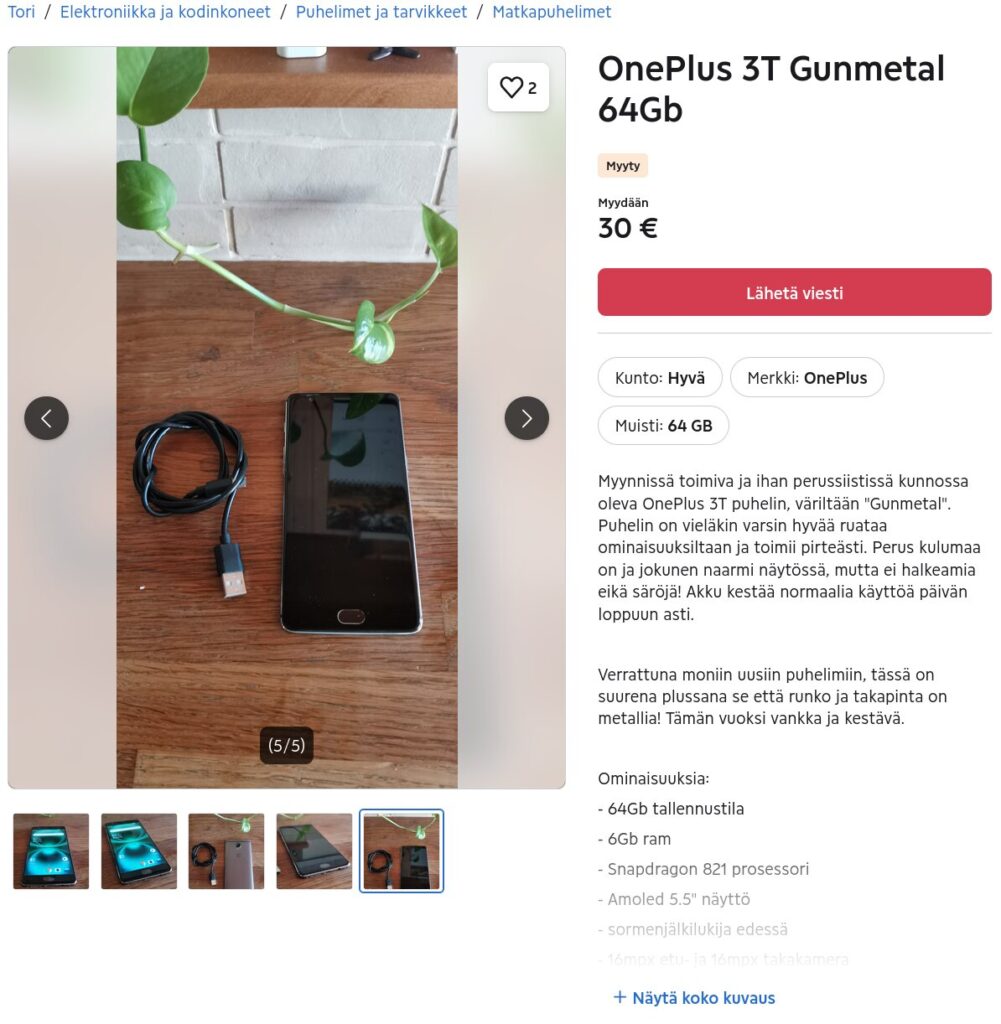Go to Tori breadcrumb home
Screen dimensions: 1001x1024
pos(21,12)
